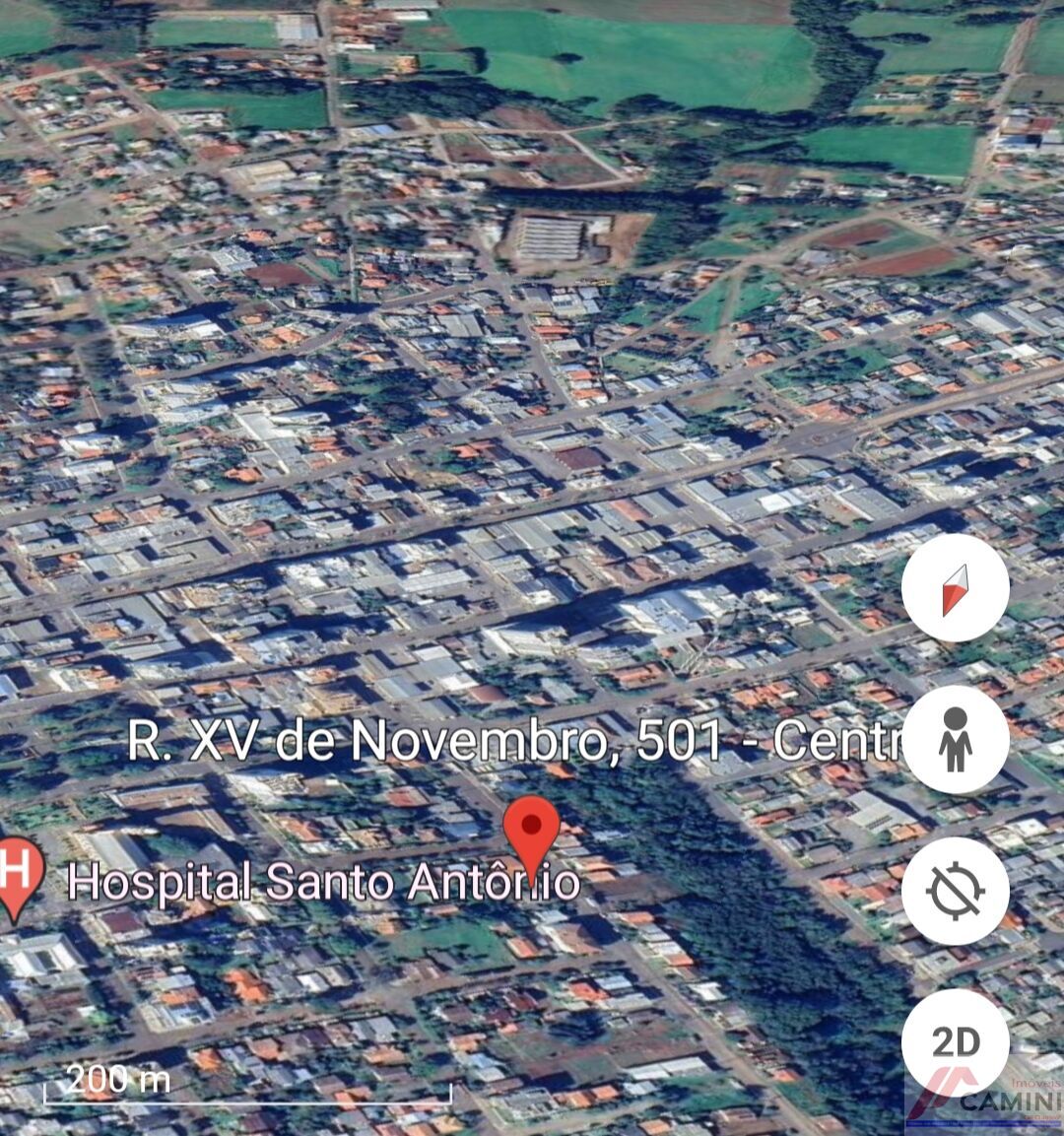Screen dimensions: 1064x1136
Task: Switch the map to 2D view
Action: pyautogui.click(x=955, y=1042)
